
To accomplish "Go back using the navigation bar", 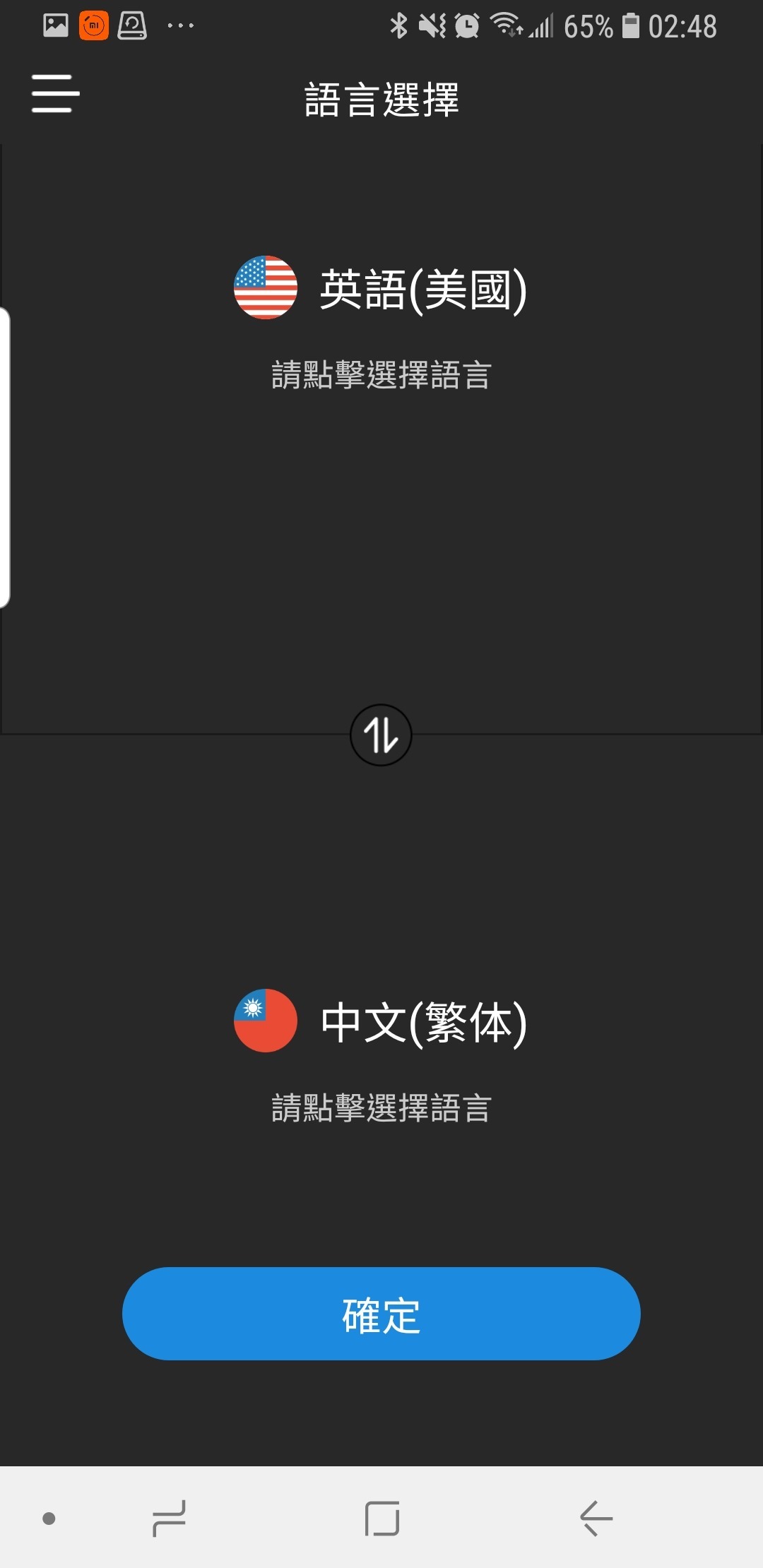I will 596,1518.
